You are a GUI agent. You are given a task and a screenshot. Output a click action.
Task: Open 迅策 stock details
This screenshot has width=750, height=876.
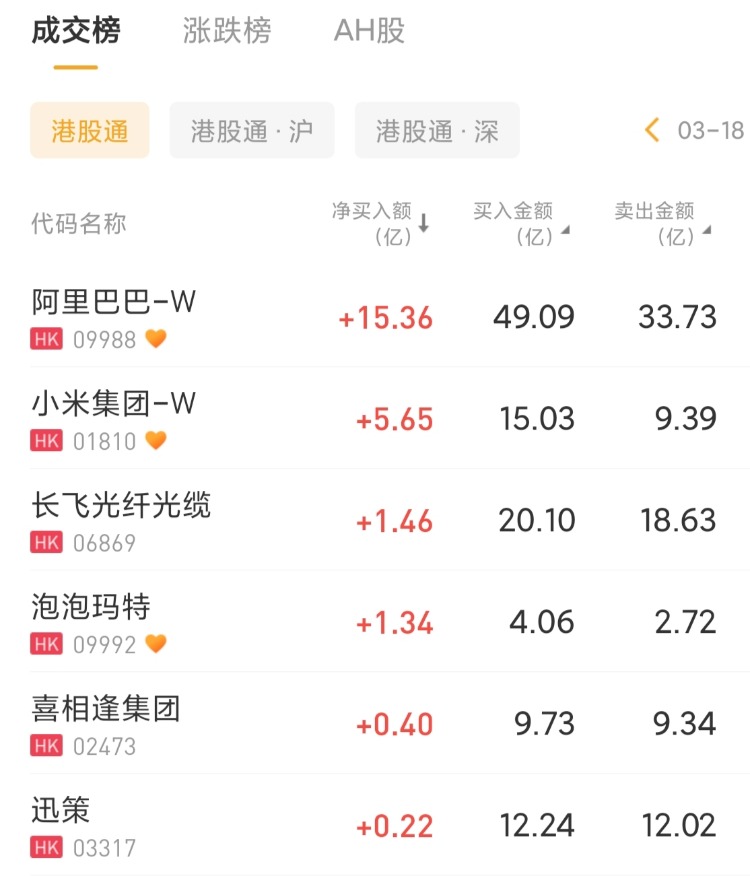62,826
